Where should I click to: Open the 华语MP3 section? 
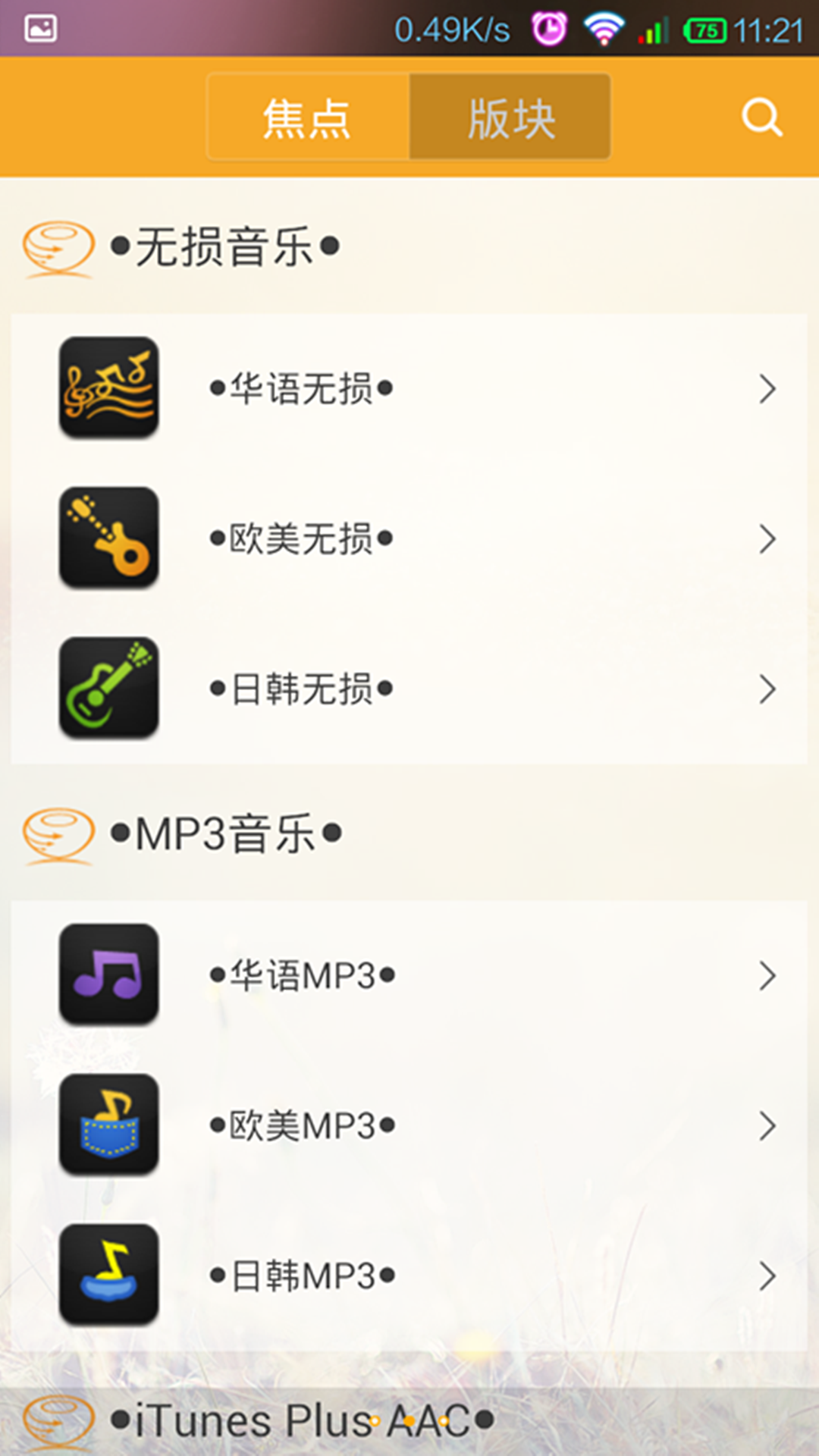409,975
